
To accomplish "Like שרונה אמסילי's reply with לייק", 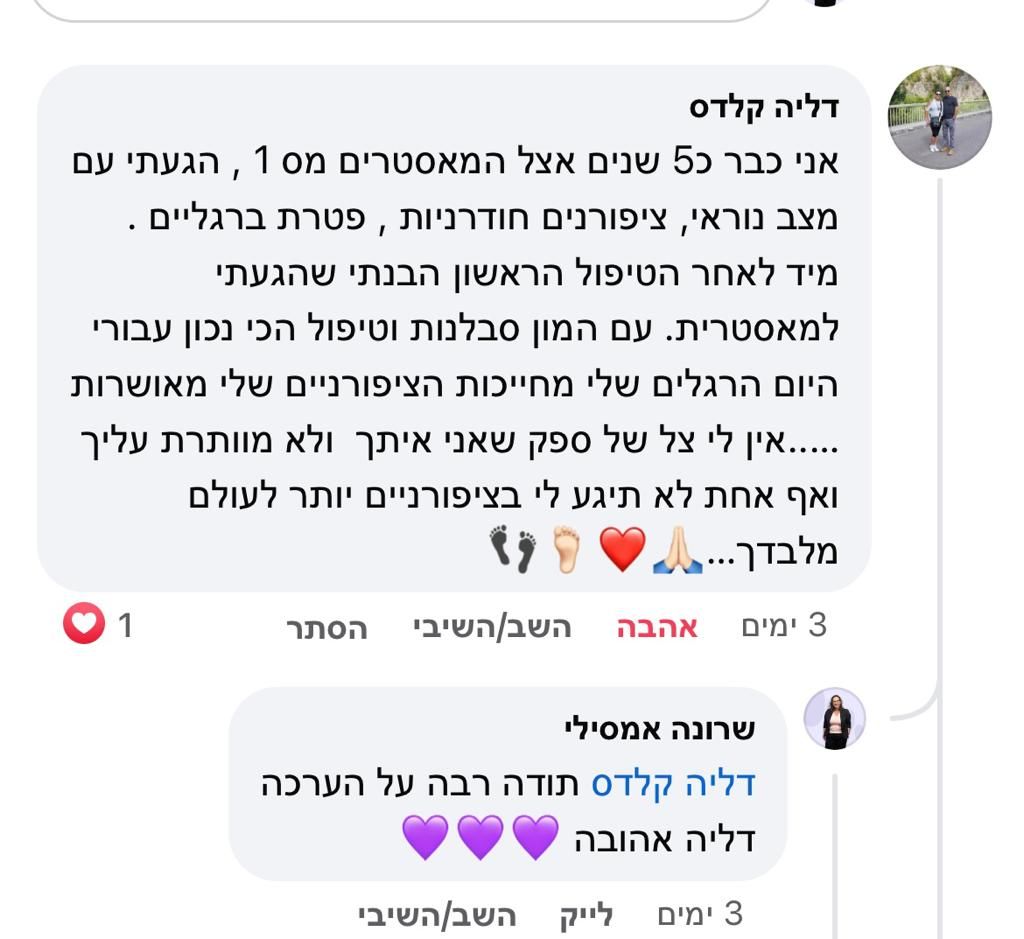I will [586, 914].
